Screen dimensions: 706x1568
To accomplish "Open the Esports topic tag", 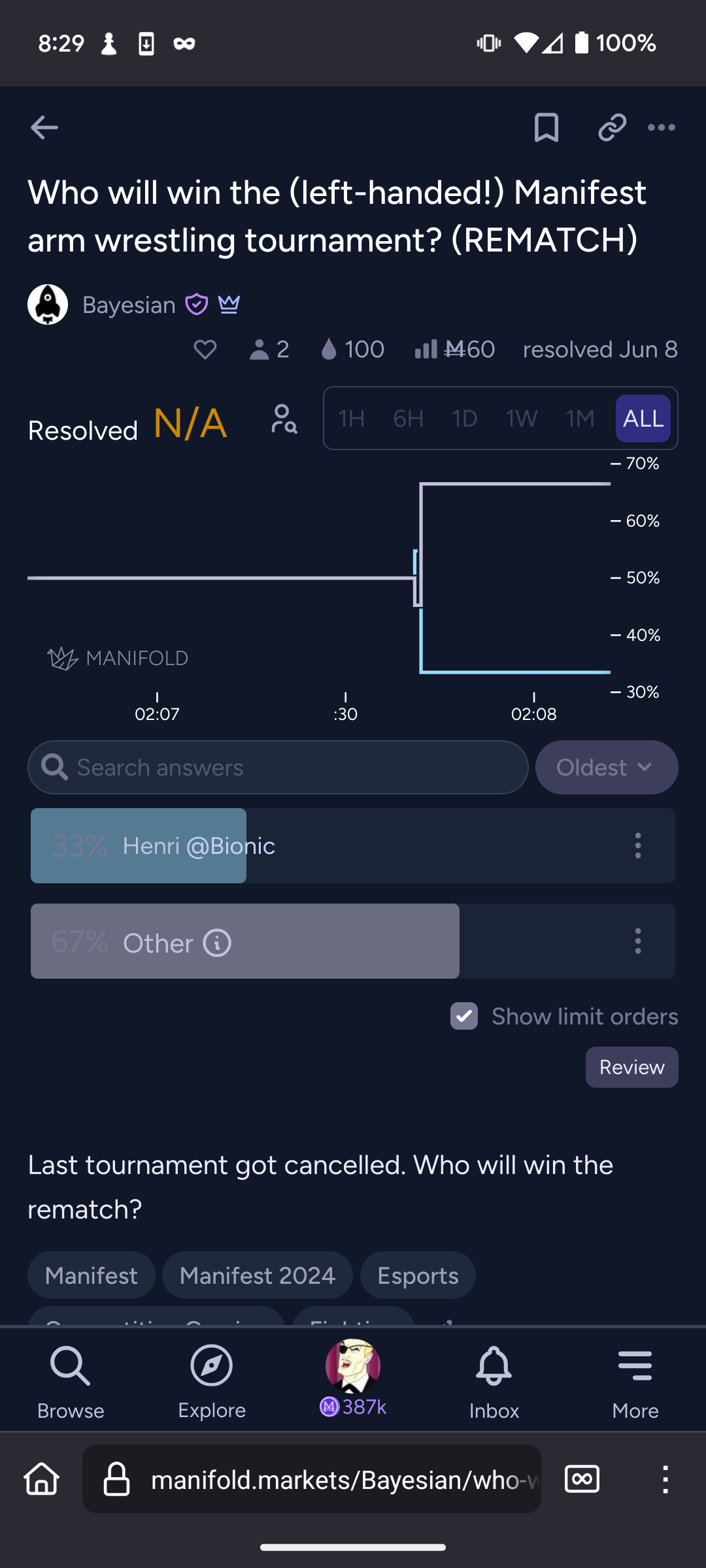I will tap(418, 1275).
